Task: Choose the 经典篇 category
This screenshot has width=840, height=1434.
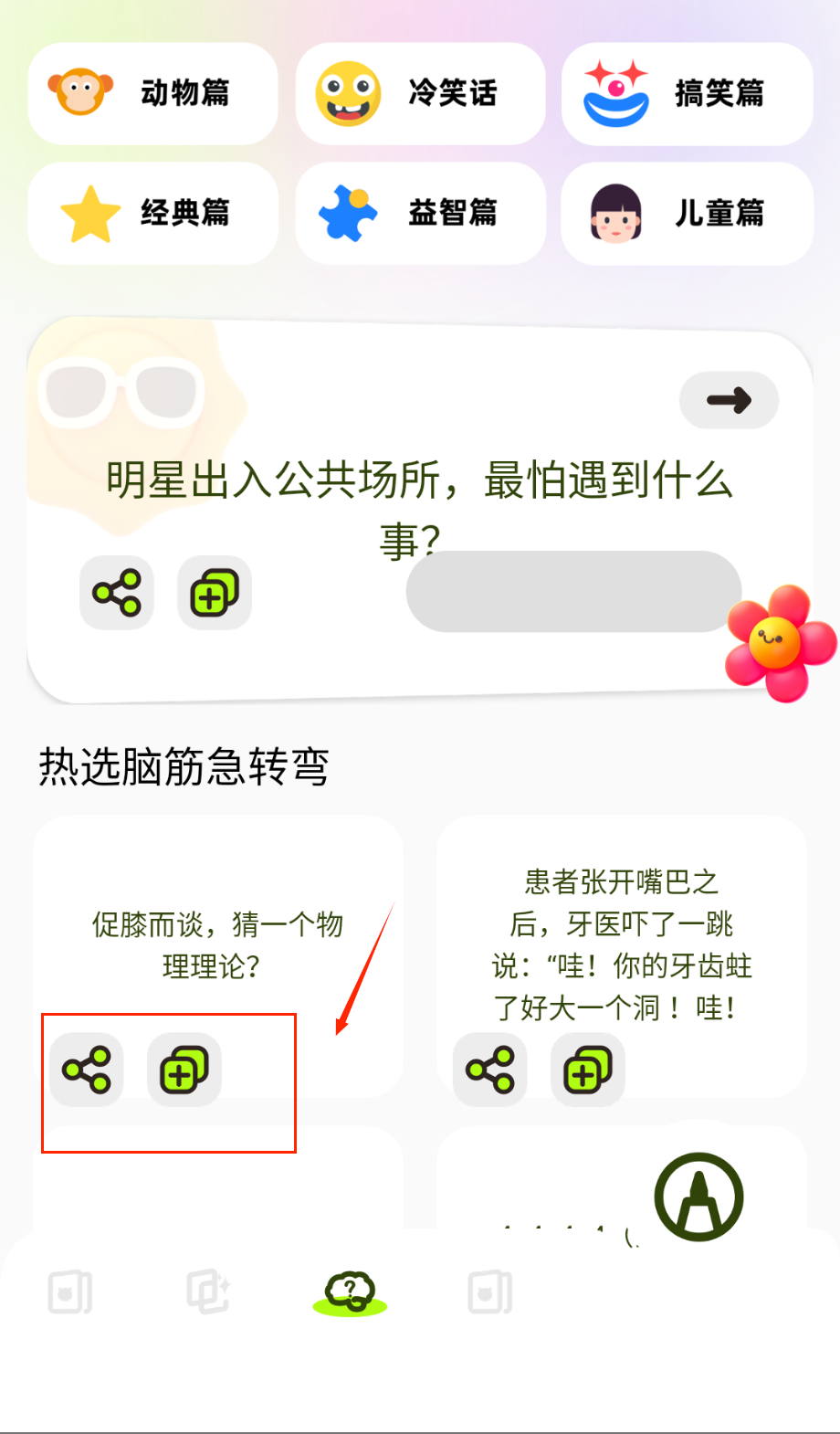Action: (x=152, y=213)
